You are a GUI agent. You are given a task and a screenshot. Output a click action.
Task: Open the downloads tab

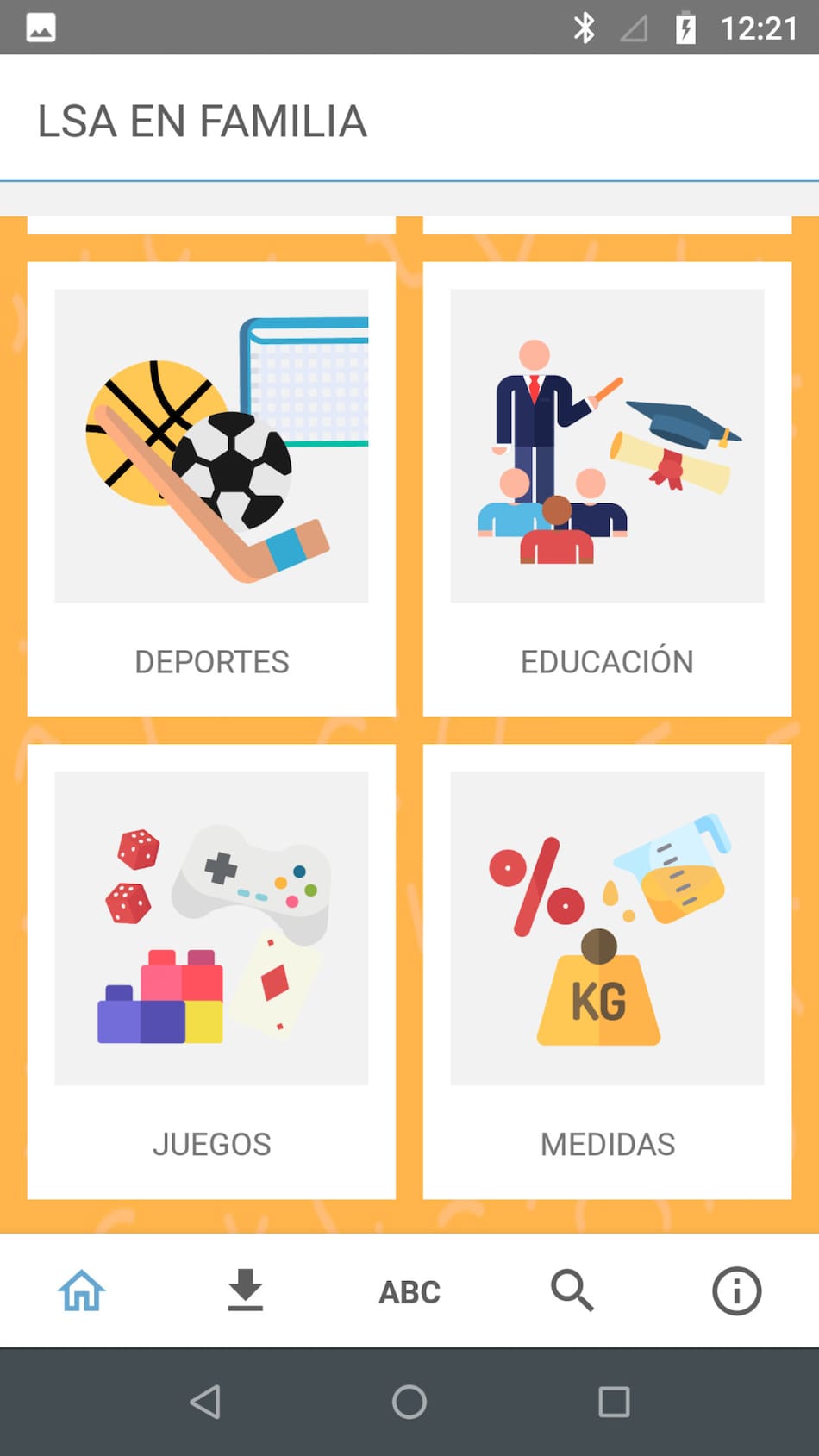point(246,1290)
